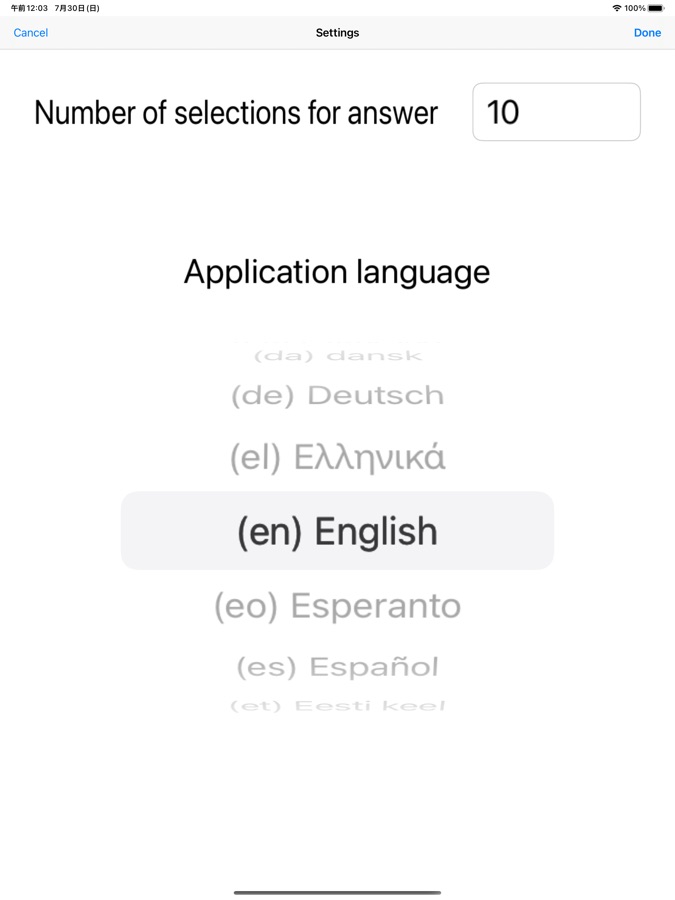Screen dimensions: 675x900
Task: Edit the number of selections field
Action: click(556, 112)
